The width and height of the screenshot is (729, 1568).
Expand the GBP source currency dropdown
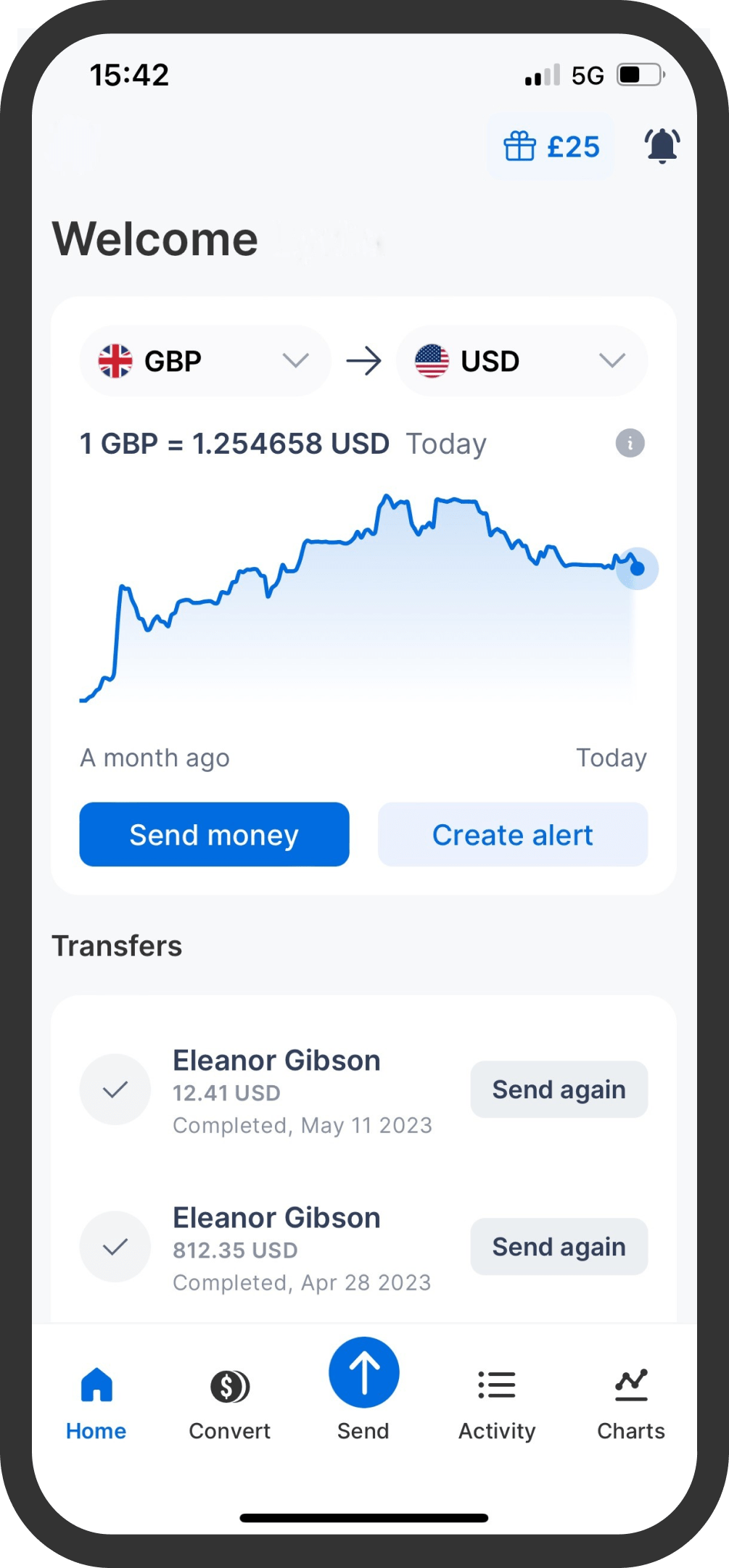click(x=205, y=361)
